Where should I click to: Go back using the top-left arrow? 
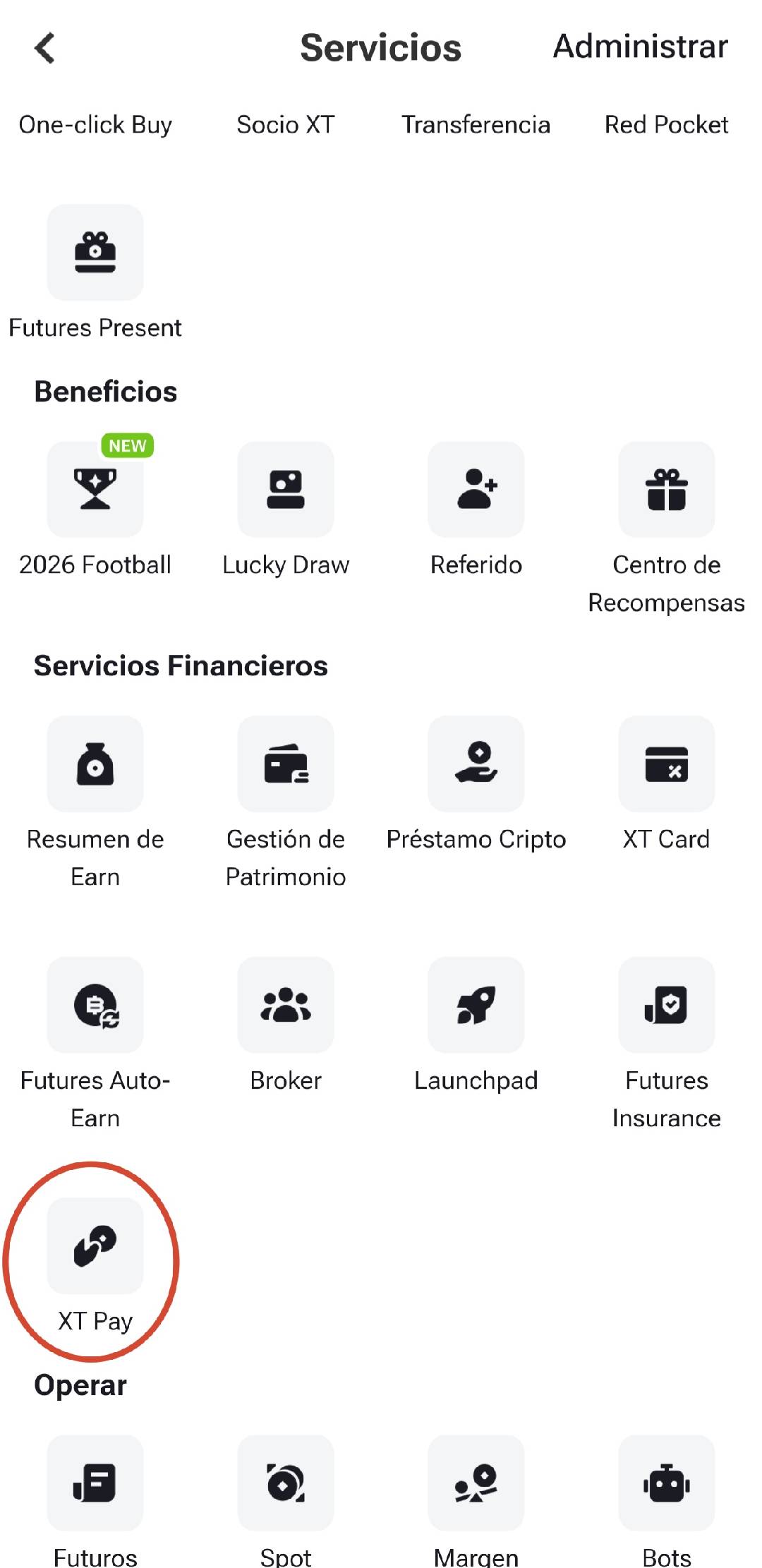[44, 48]
